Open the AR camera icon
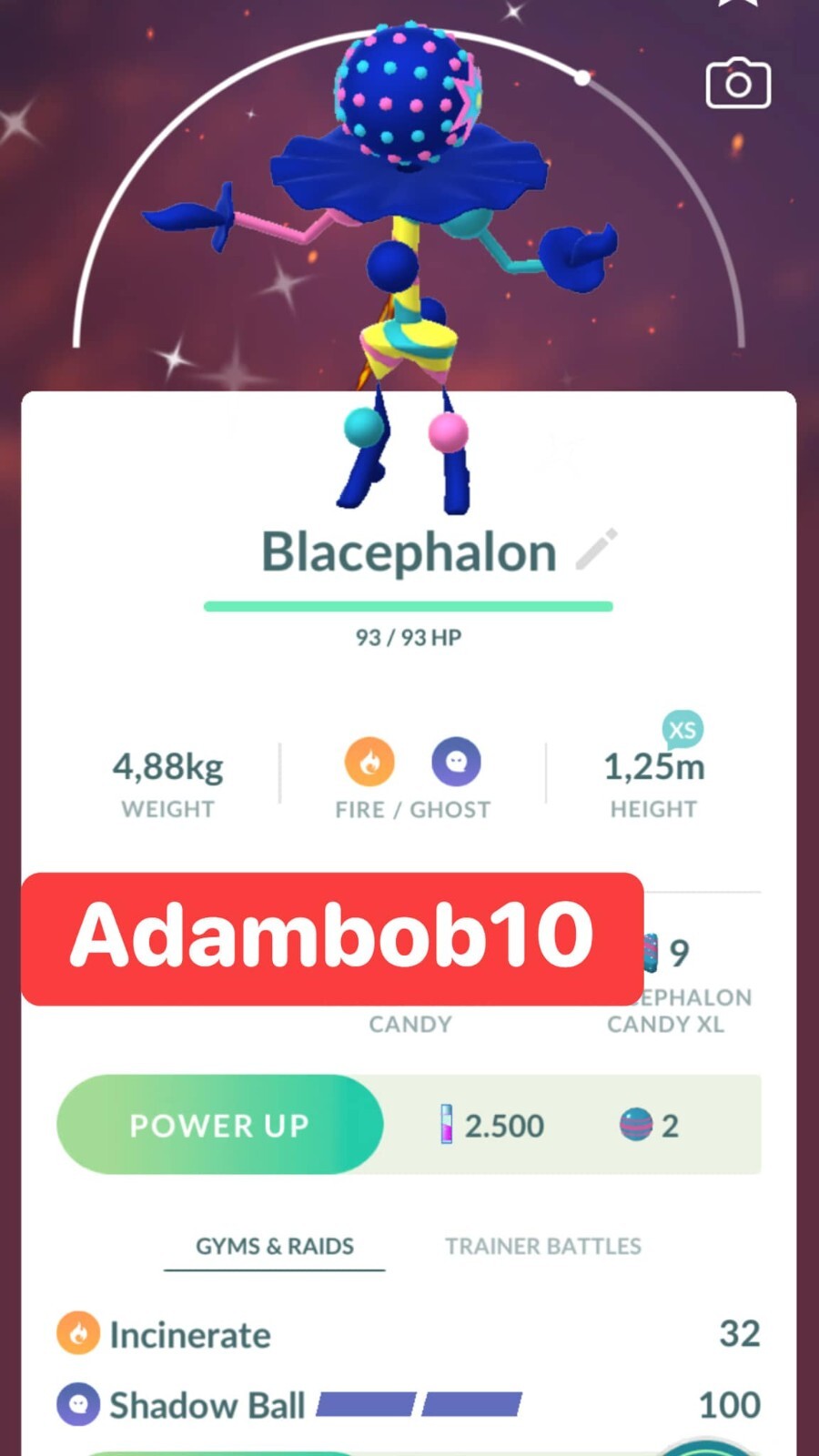 point(738,84)
